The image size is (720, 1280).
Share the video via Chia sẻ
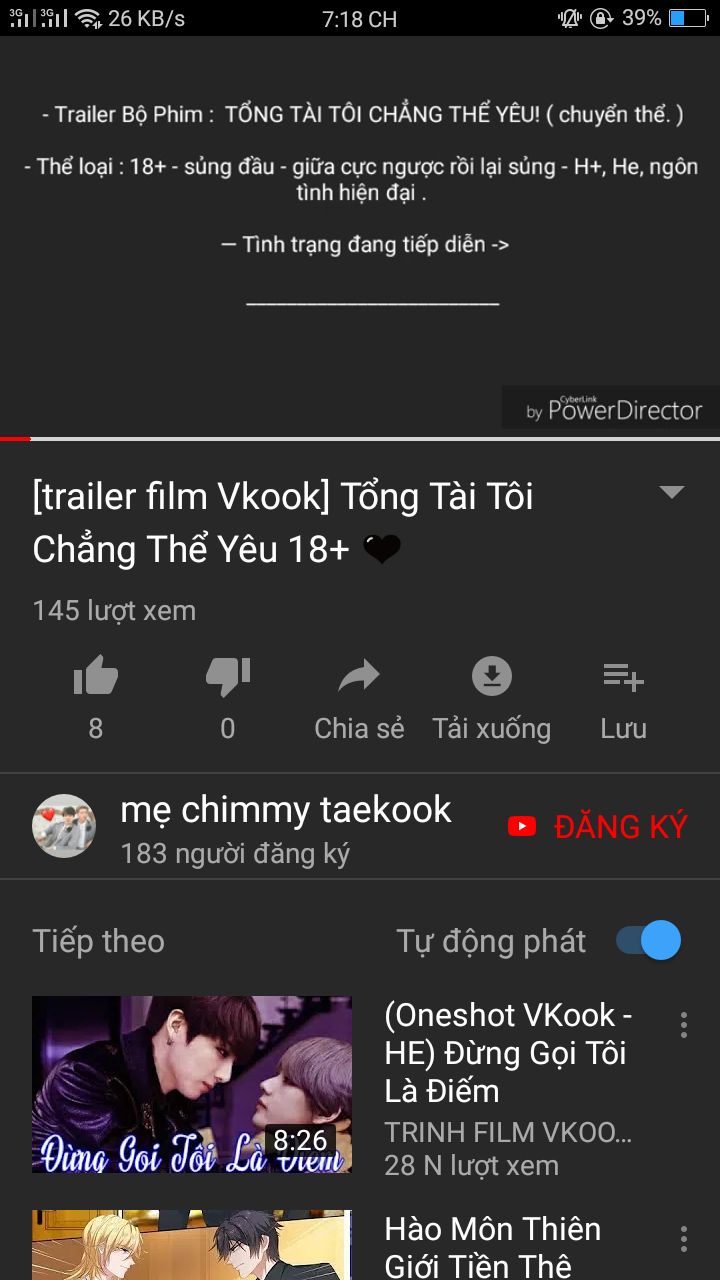pos(359,679)
